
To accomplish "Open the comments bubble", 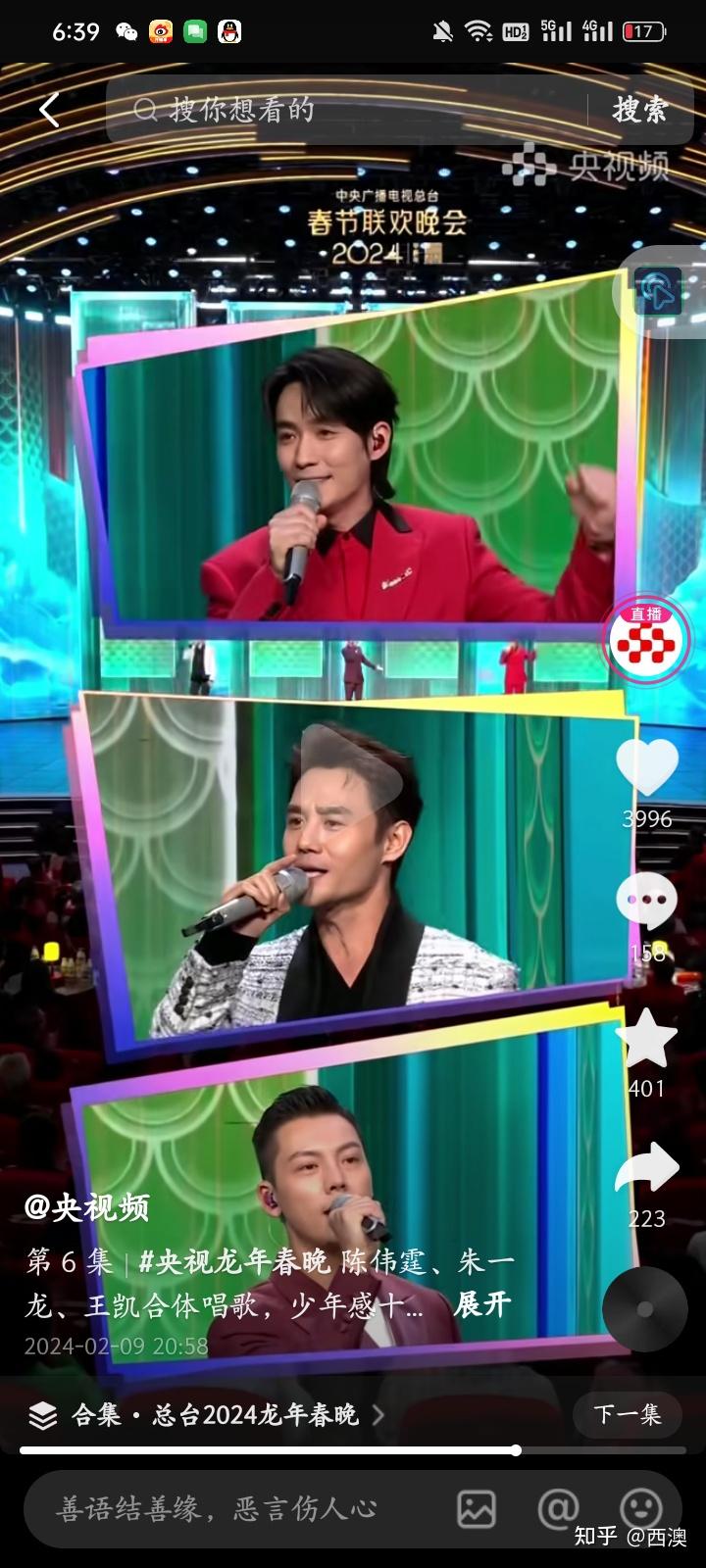I will [647, 900].
